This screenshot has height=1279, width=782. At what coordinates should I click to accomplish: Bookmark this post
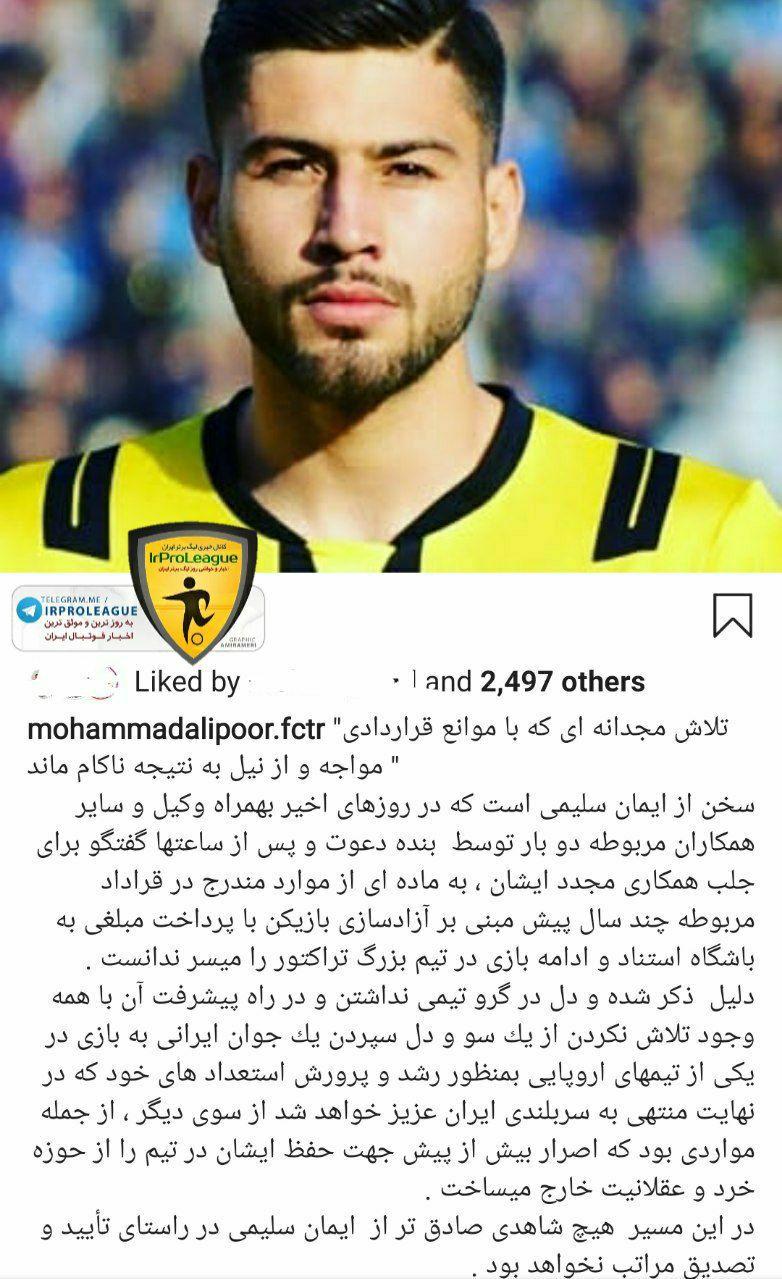coord(732,615)
